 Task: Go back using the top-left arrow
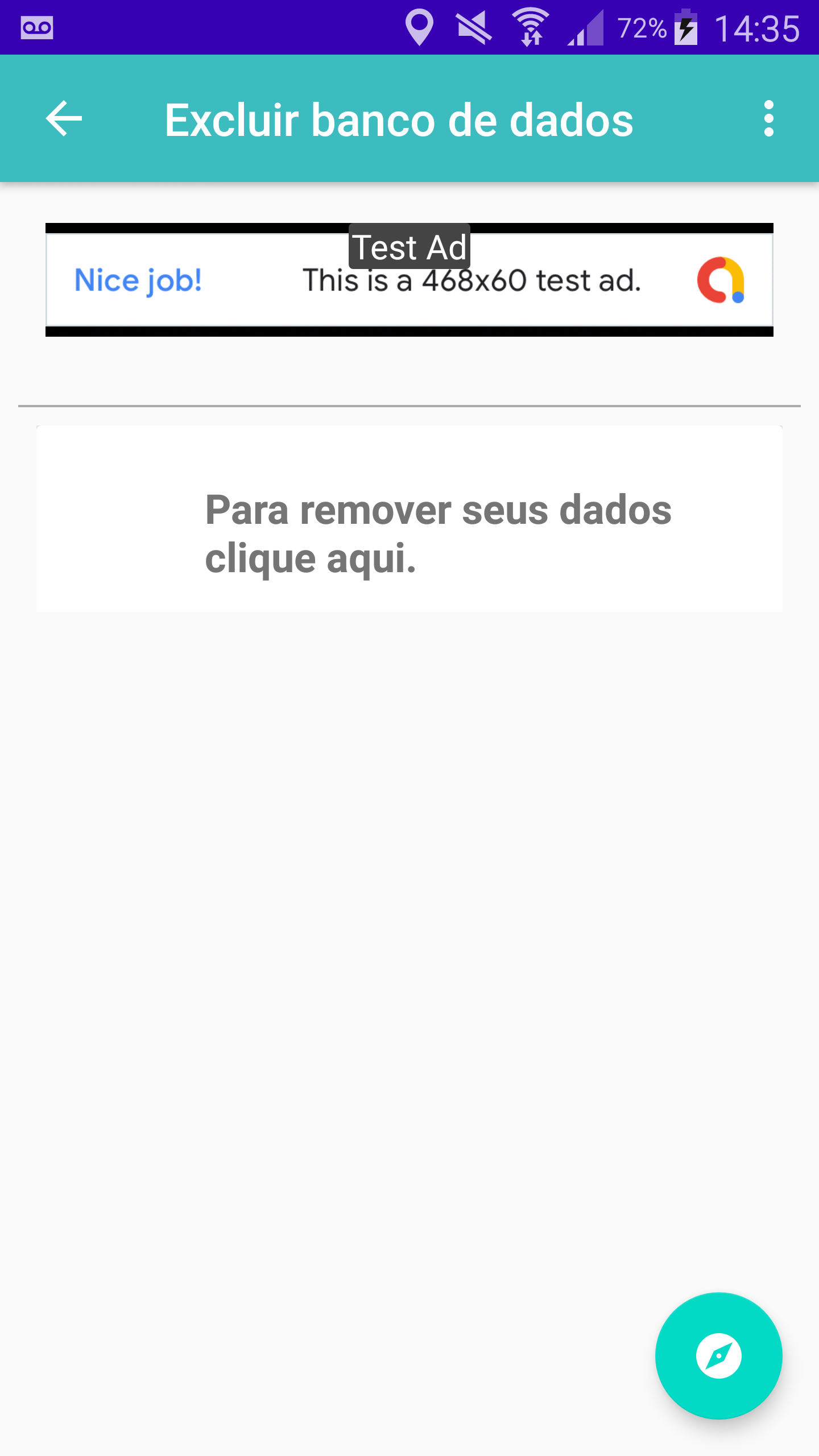[x=64, y=119]
